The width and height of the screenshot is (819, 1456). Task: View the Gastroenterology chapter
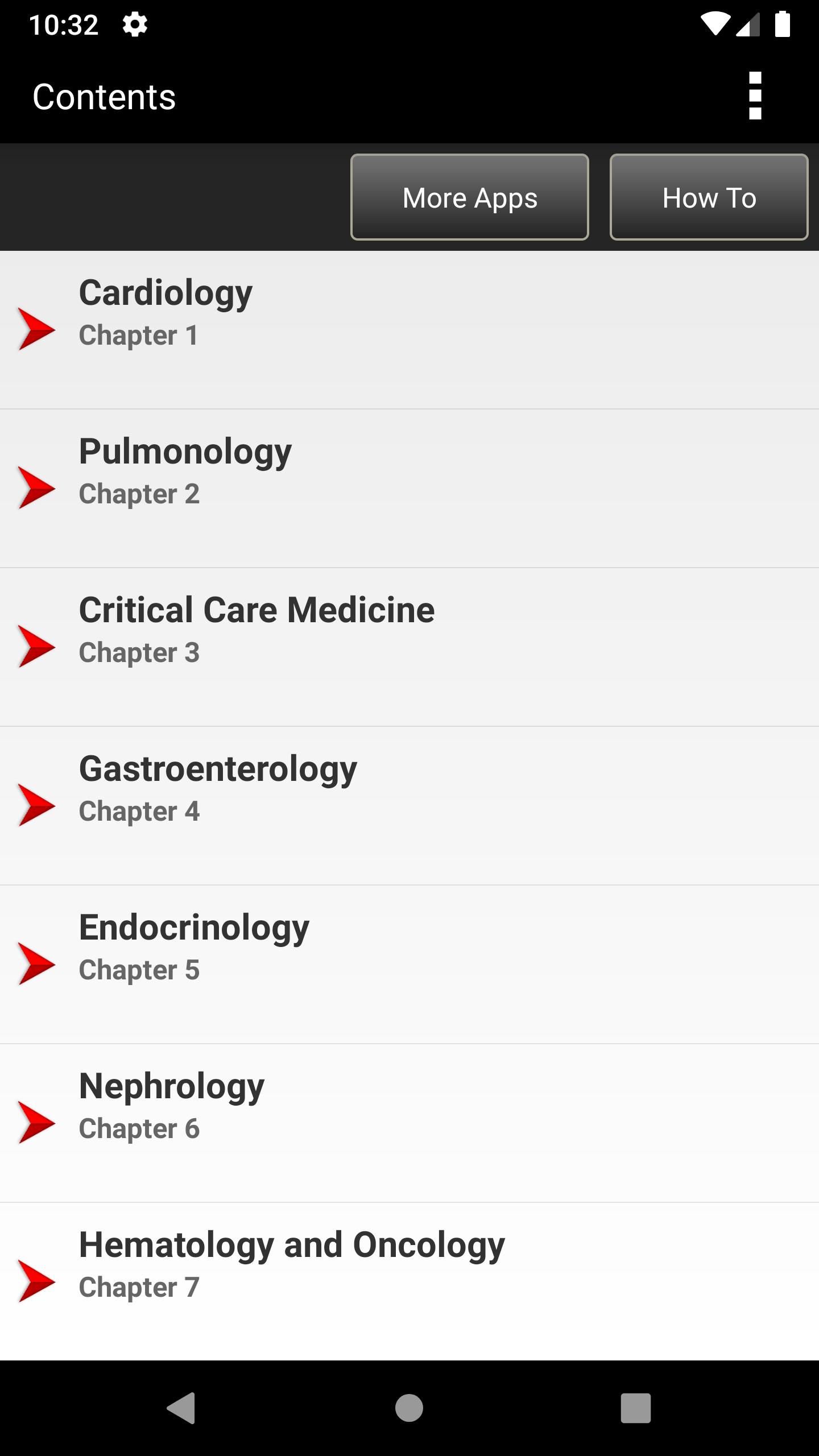coord(409,806)
